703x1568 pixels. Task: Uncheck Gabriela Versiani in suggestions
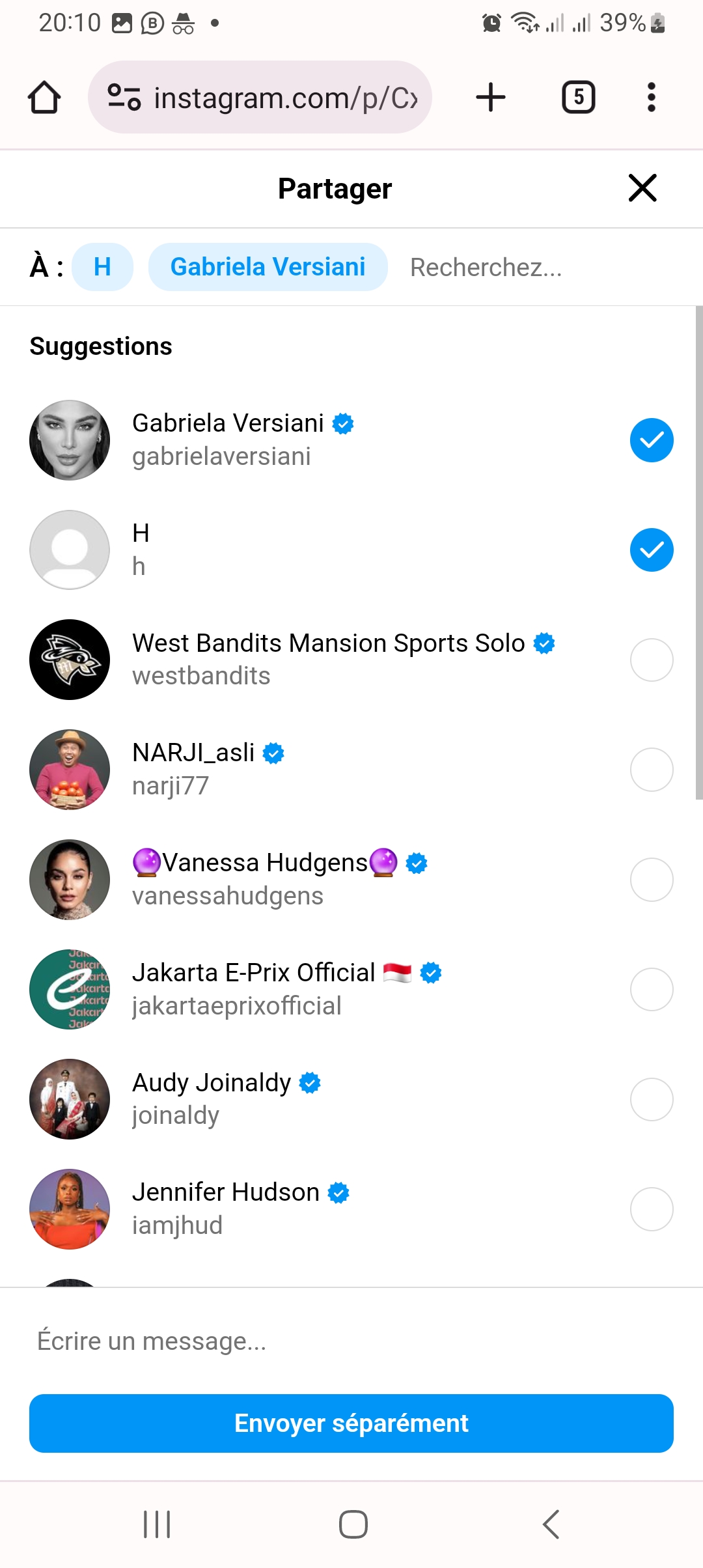[651, 440]
